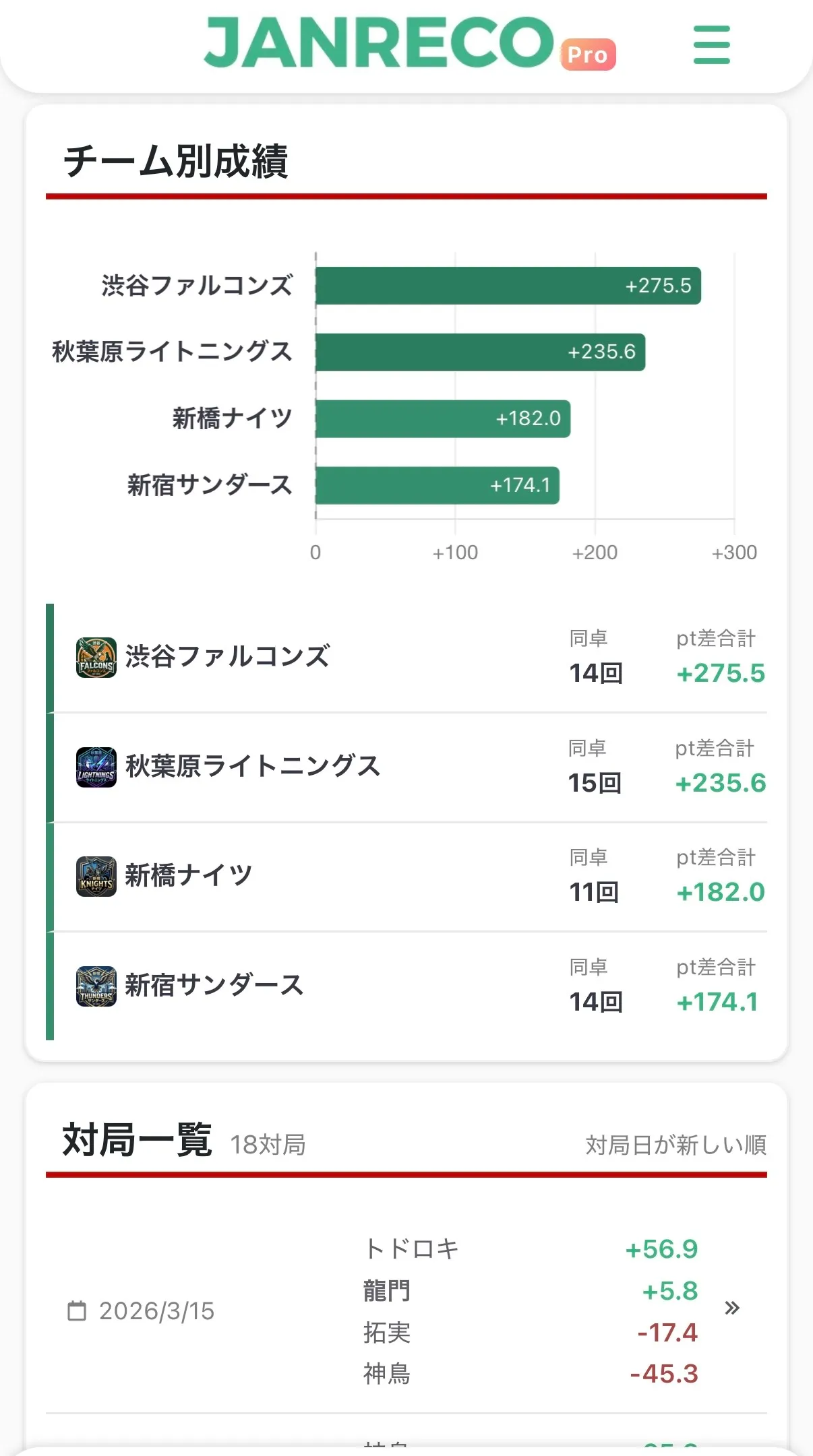Click the calendar icon next to 2026/3/15
813x1456 pixels.
pyautogui.click(x=76, y=1310)
